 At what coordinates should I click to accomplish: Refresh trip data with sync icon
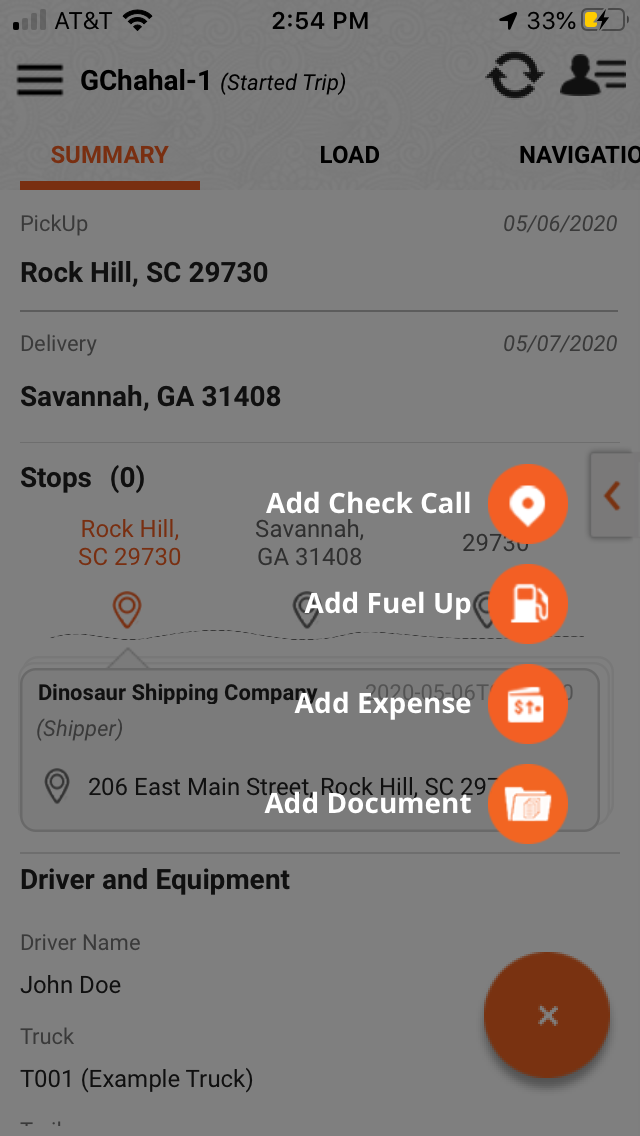(514, 76)
